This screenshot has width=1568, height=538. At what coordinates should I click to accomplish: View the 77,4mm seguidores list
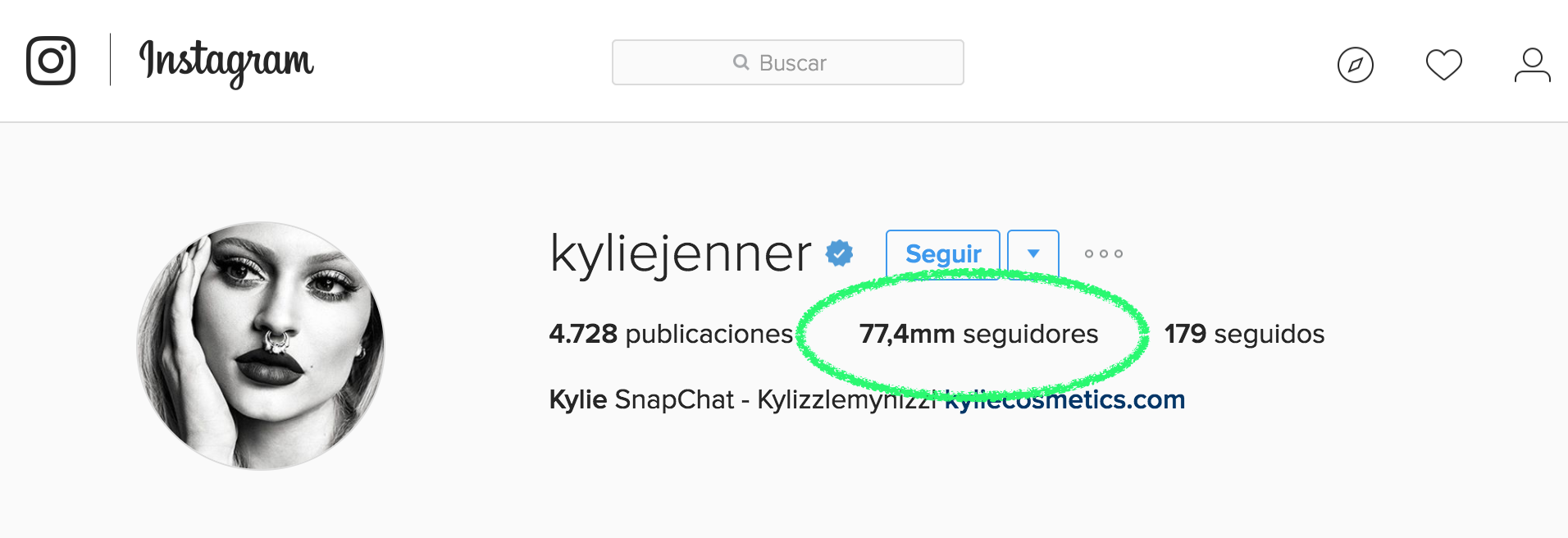978,334
